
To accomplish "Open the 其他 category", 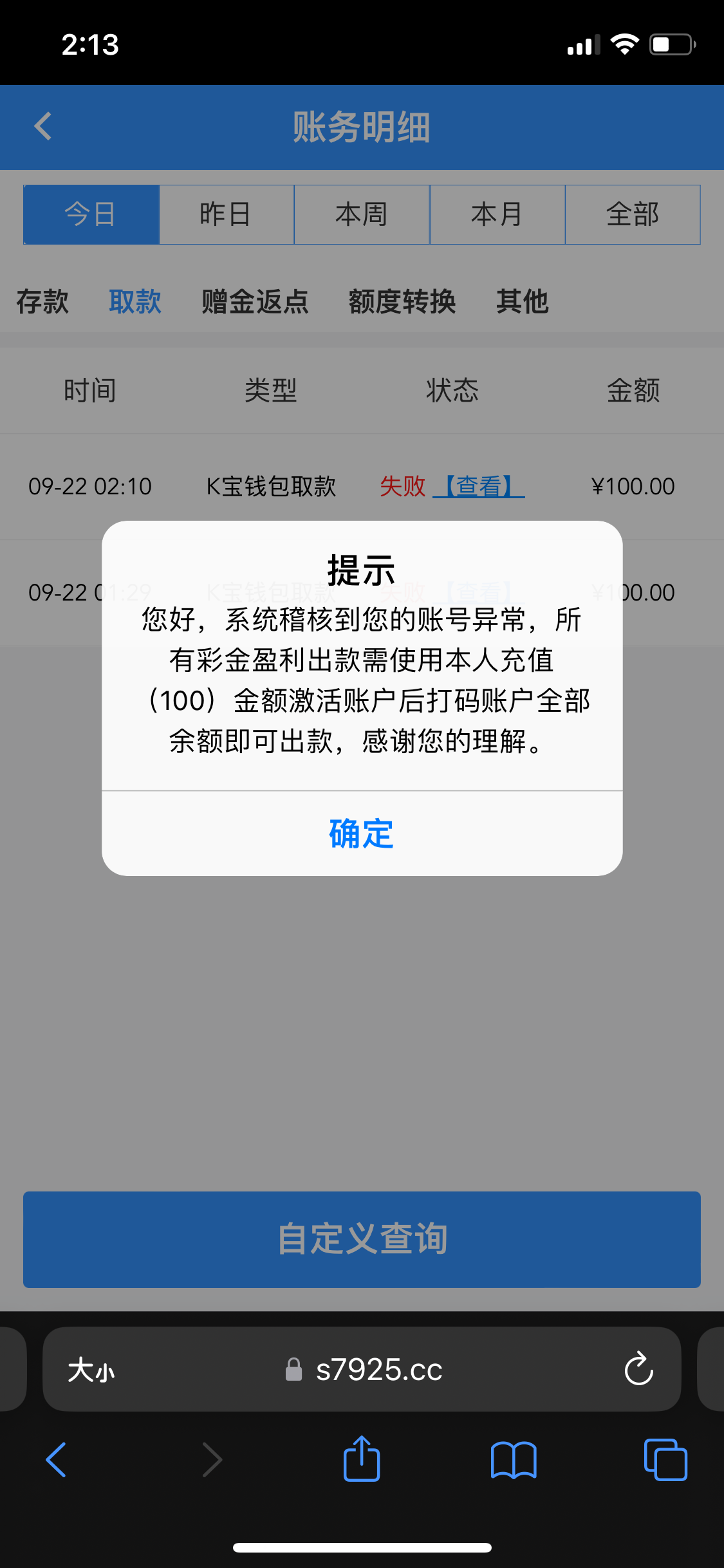I will click(522, 301).
